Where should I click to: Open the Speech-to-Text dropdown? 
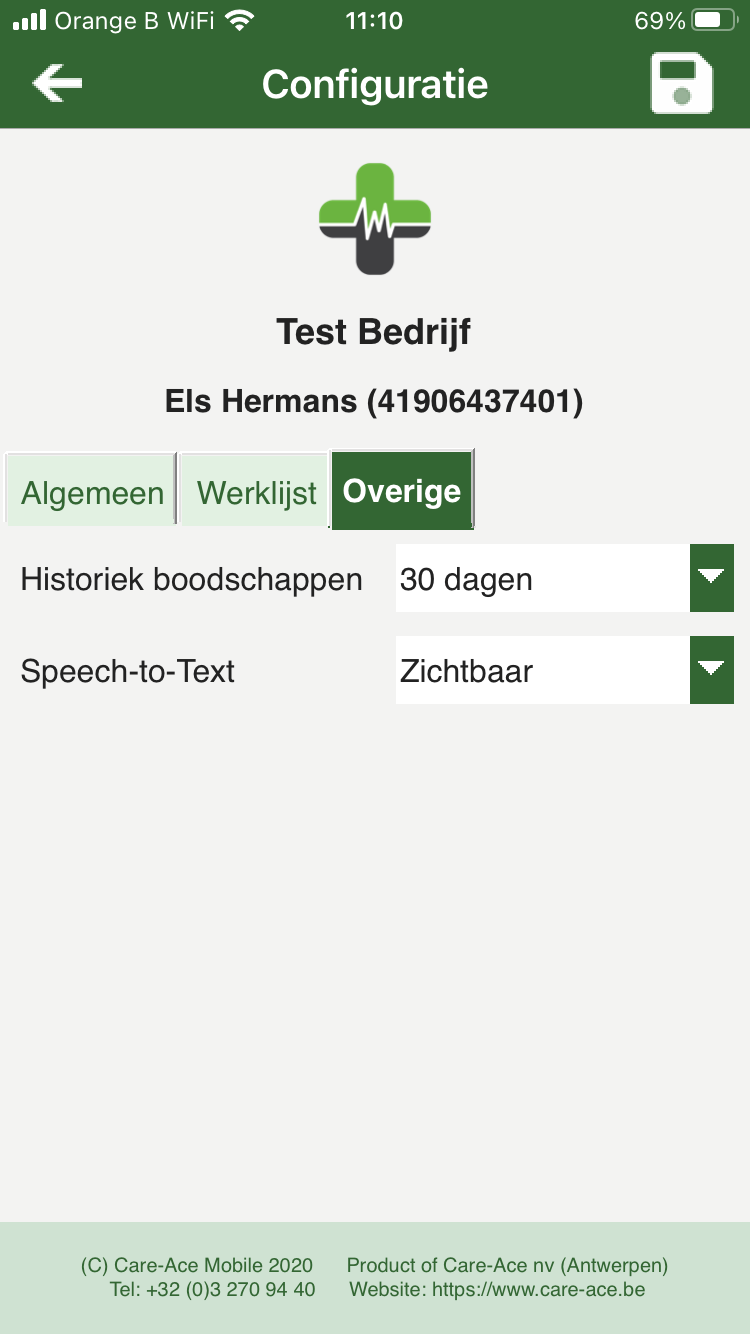click(565, 670)
